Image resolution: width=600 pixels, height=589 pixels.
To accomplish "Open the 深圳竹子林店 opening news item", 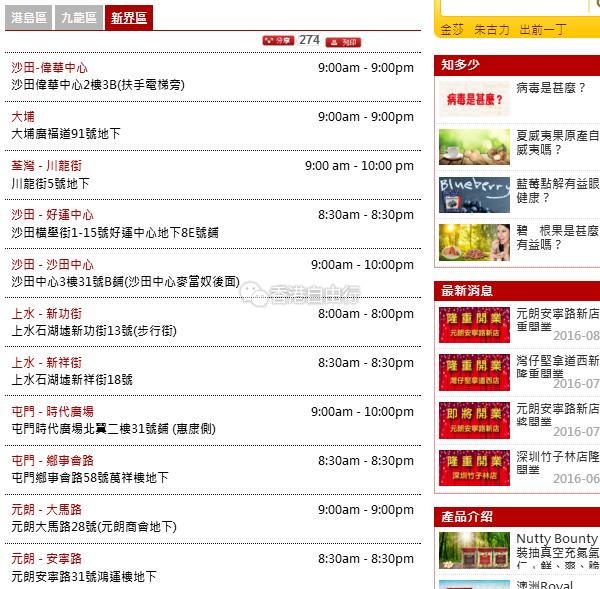I will [558, 462].
